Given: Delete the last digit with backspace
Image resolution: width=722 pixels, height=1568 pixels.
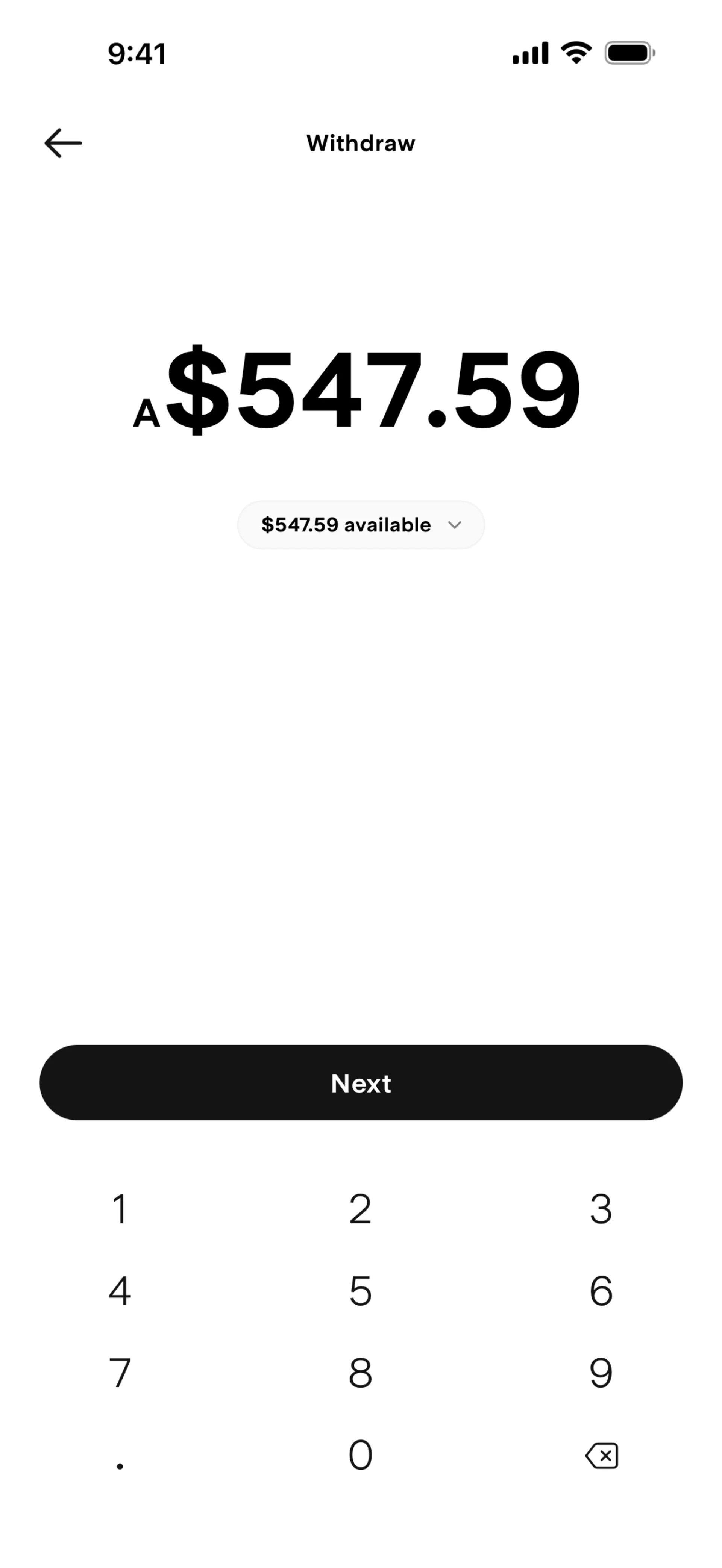Looking at the screenshot, I should (601, 1455).
